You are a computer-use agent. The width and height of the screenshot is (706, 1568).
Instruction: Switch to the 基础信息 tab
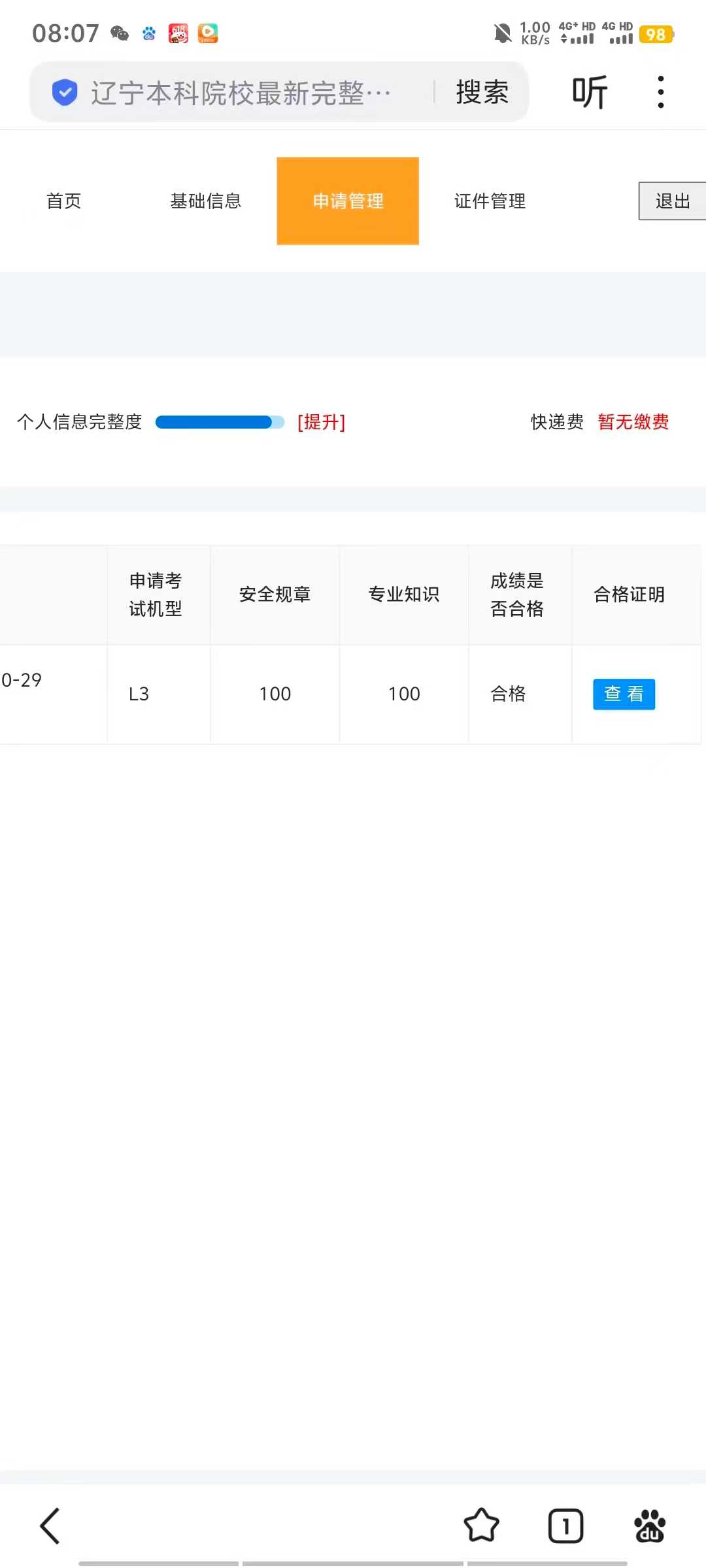206,201
